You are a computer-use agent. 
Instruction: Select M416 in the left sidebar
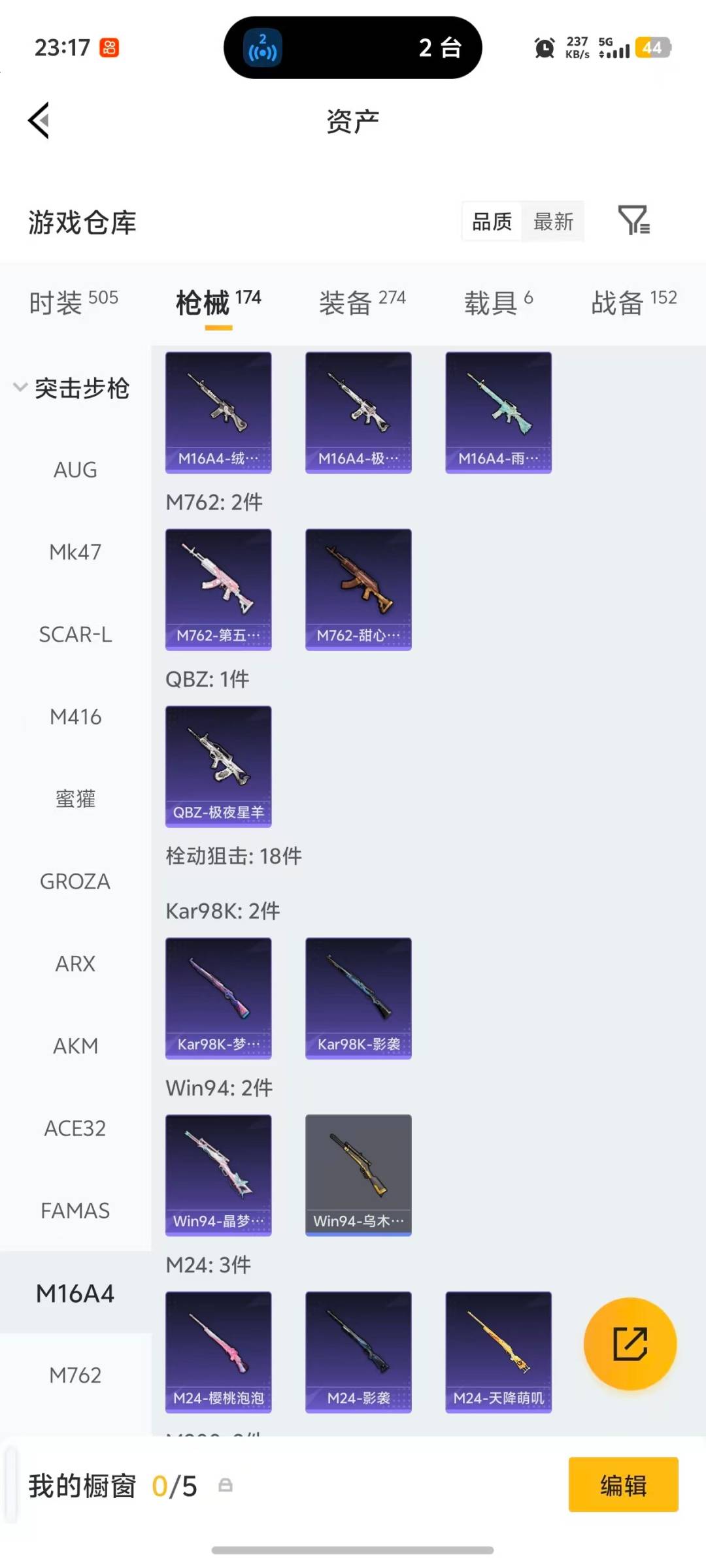click(x=75, y=717)
